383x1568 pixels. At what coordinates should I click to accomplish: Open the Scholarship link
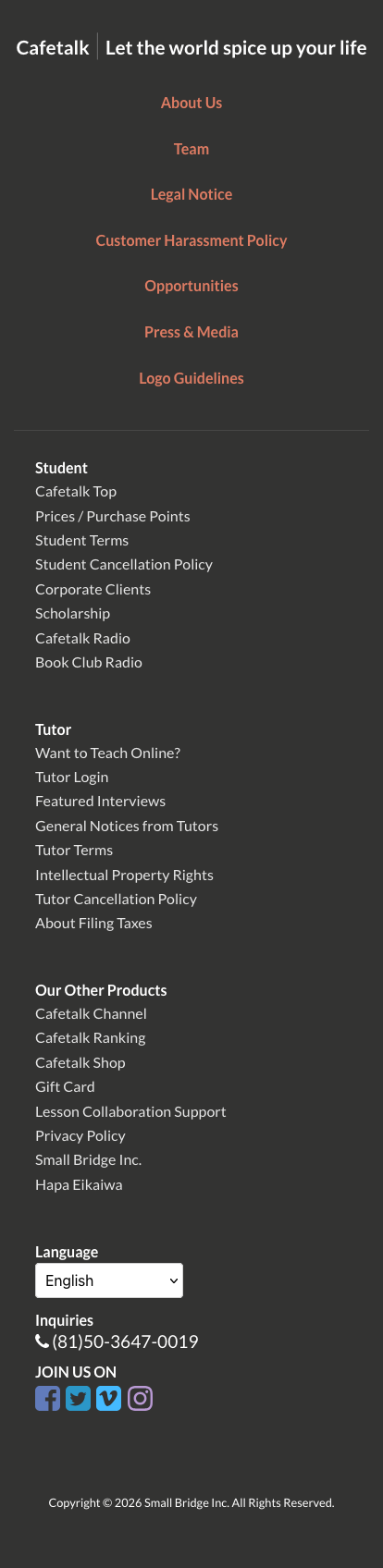(73, 613)
